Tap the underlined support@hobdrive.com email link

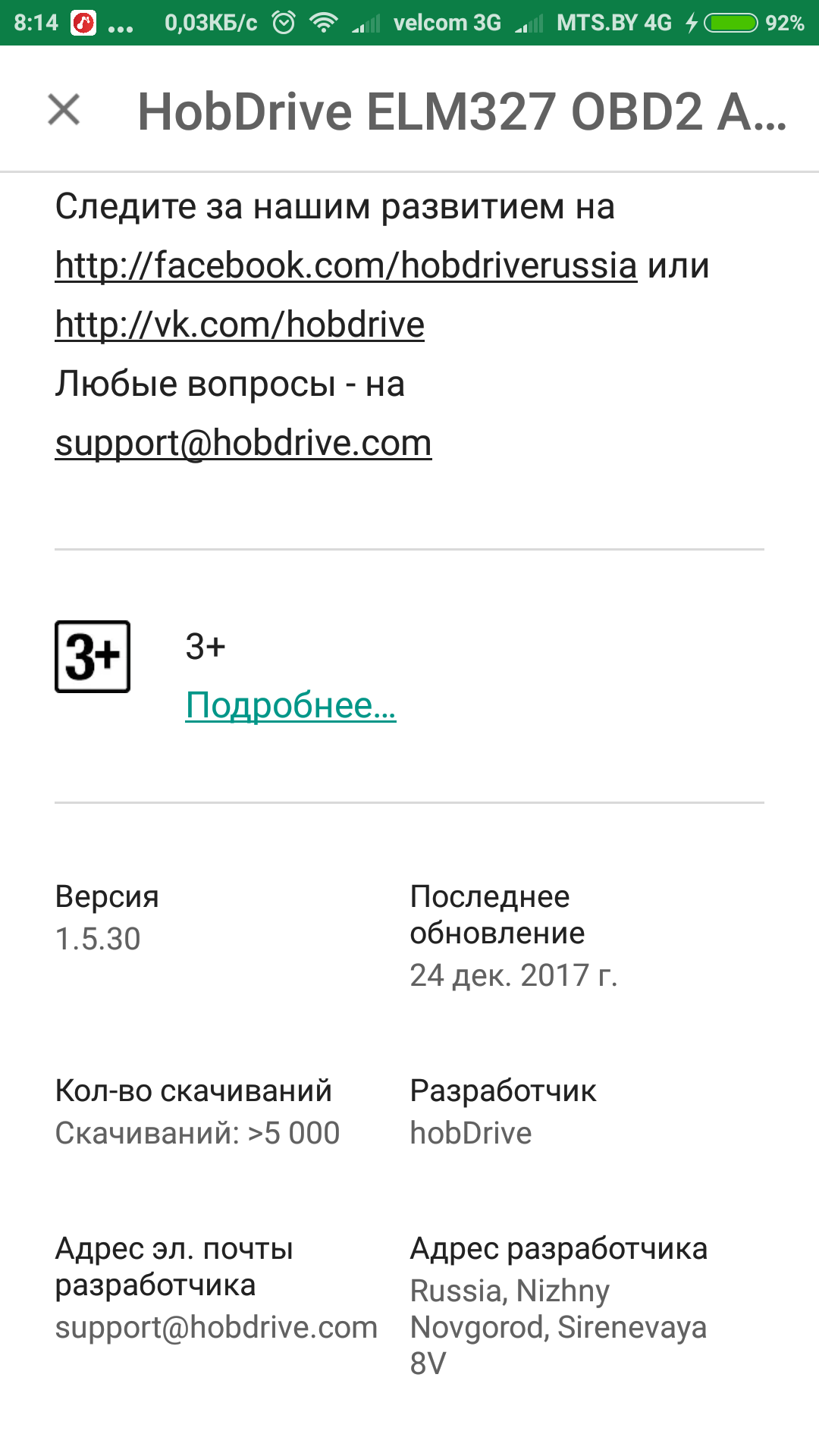243,443
